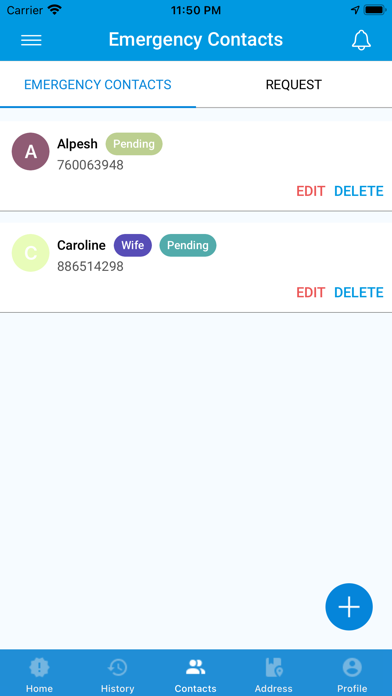Viewport: 392px width, 696px height.
Task: Switch to the Request tab
Action: (x=293, y=84)
